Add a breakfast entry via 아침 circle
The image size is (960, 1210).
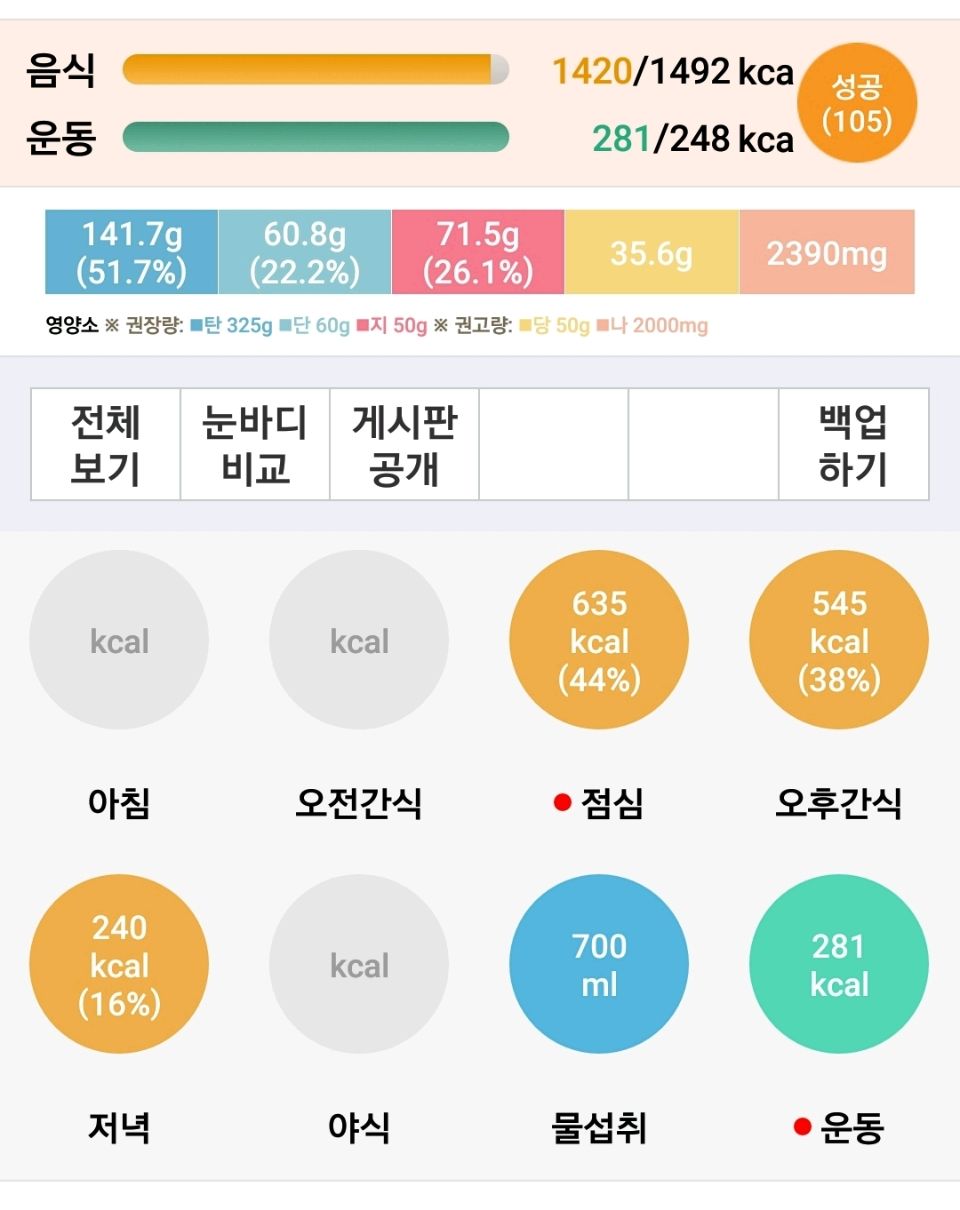pos(119,640)
